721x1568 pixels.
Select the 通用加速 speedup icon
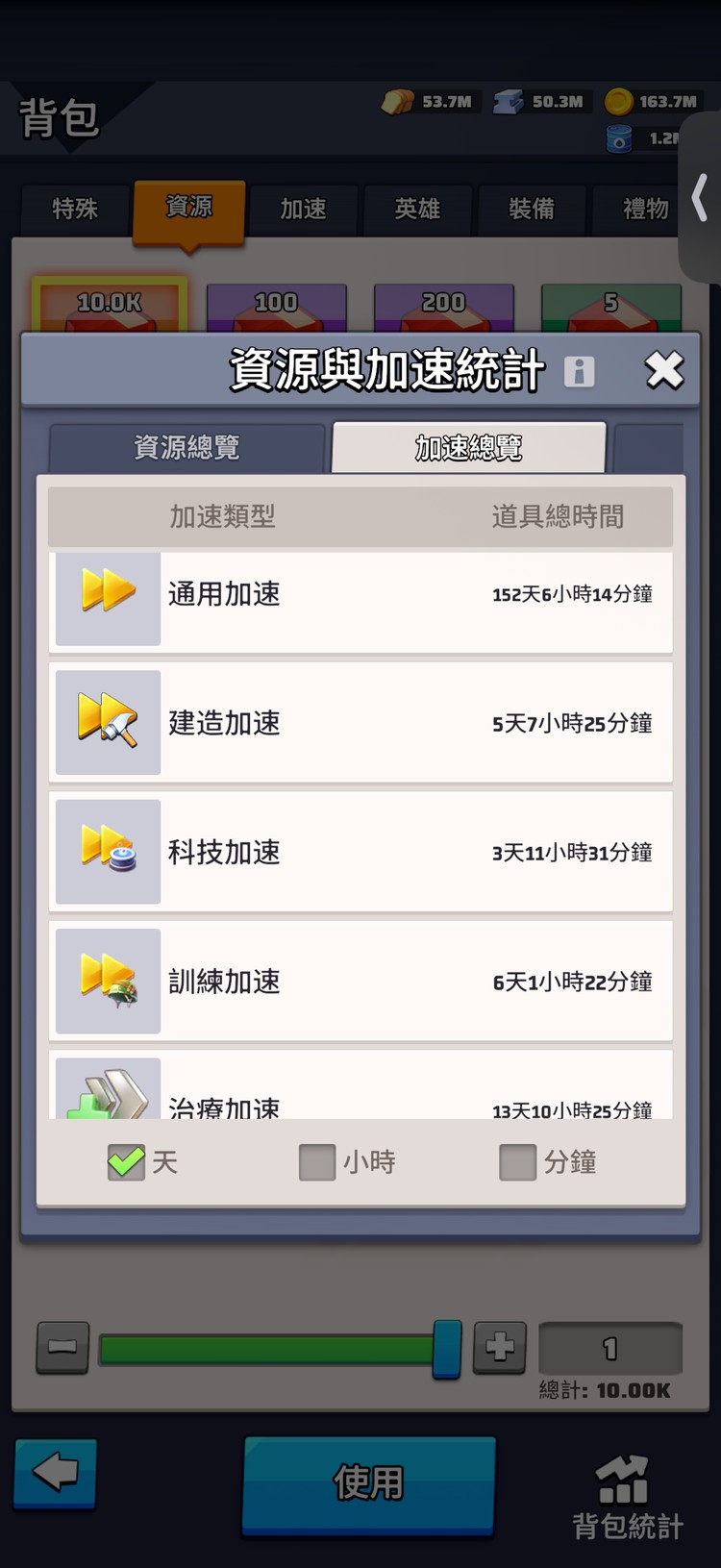(x=107, y=598)
